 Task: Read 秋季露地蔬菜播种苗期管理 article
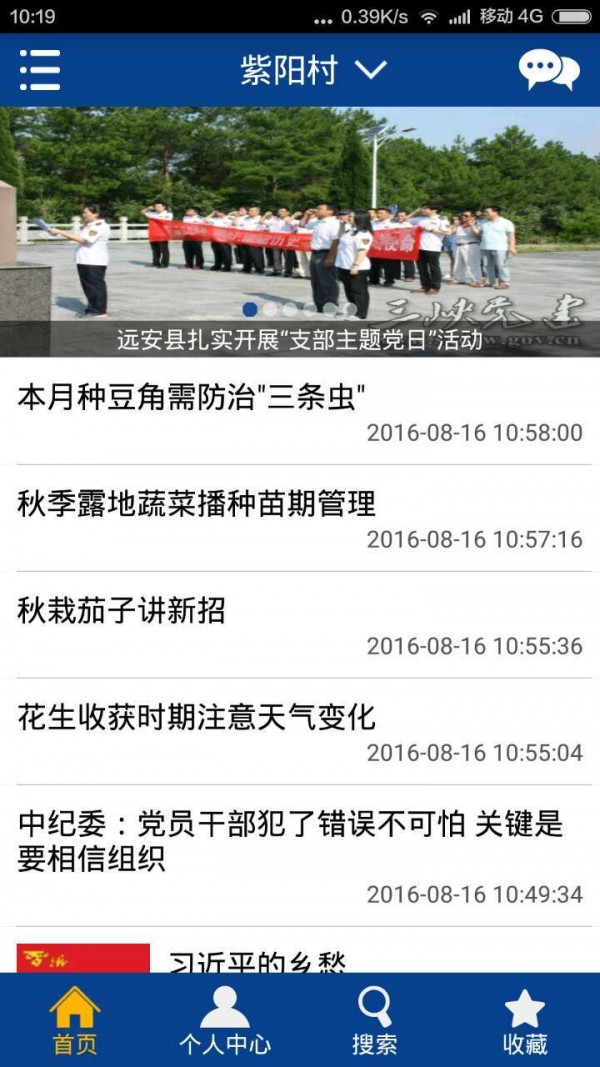[300, 518]
